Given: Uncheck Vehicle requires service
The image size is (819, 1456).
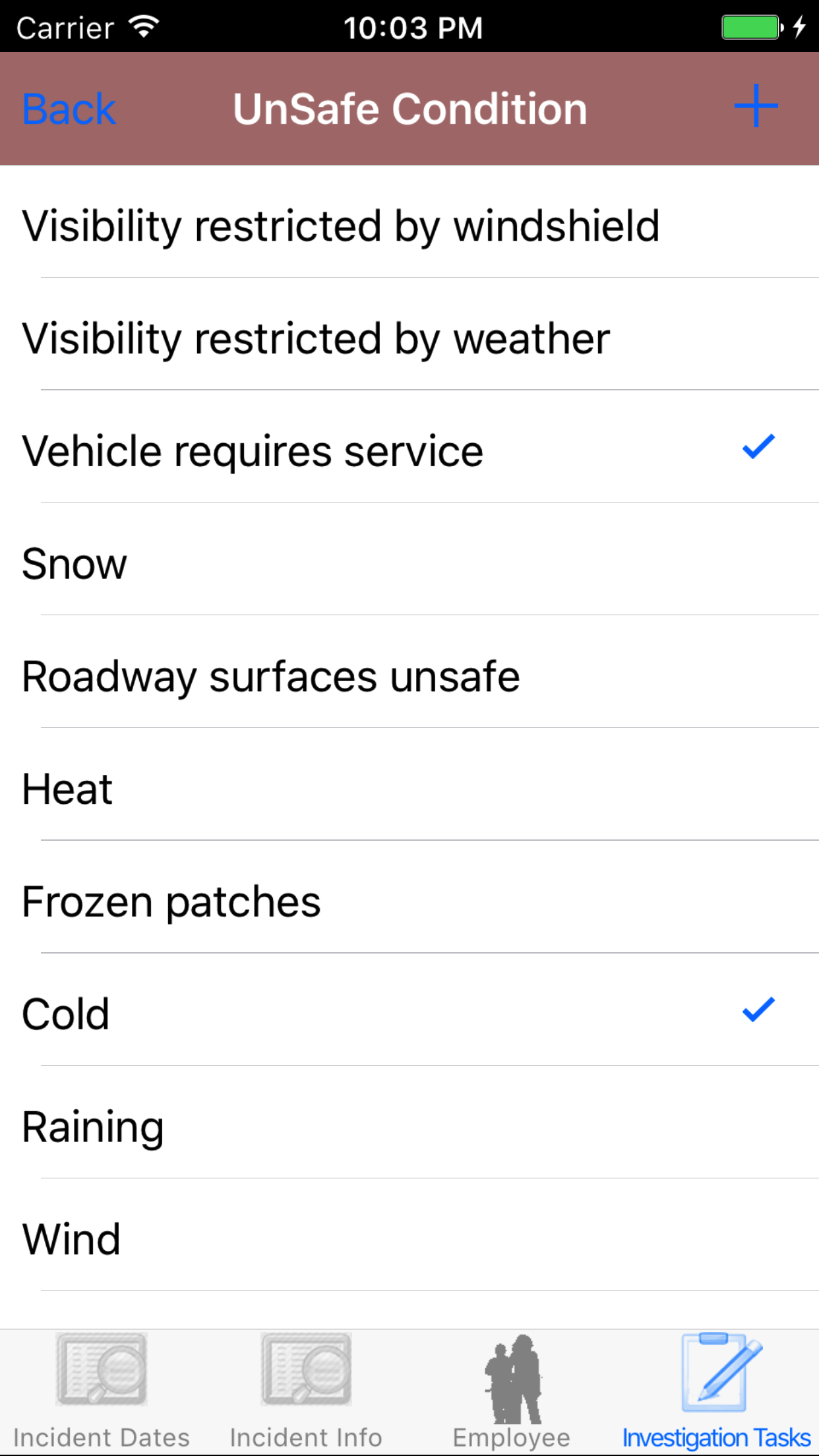Looking at the screenshot, I should tap(409, 451).
